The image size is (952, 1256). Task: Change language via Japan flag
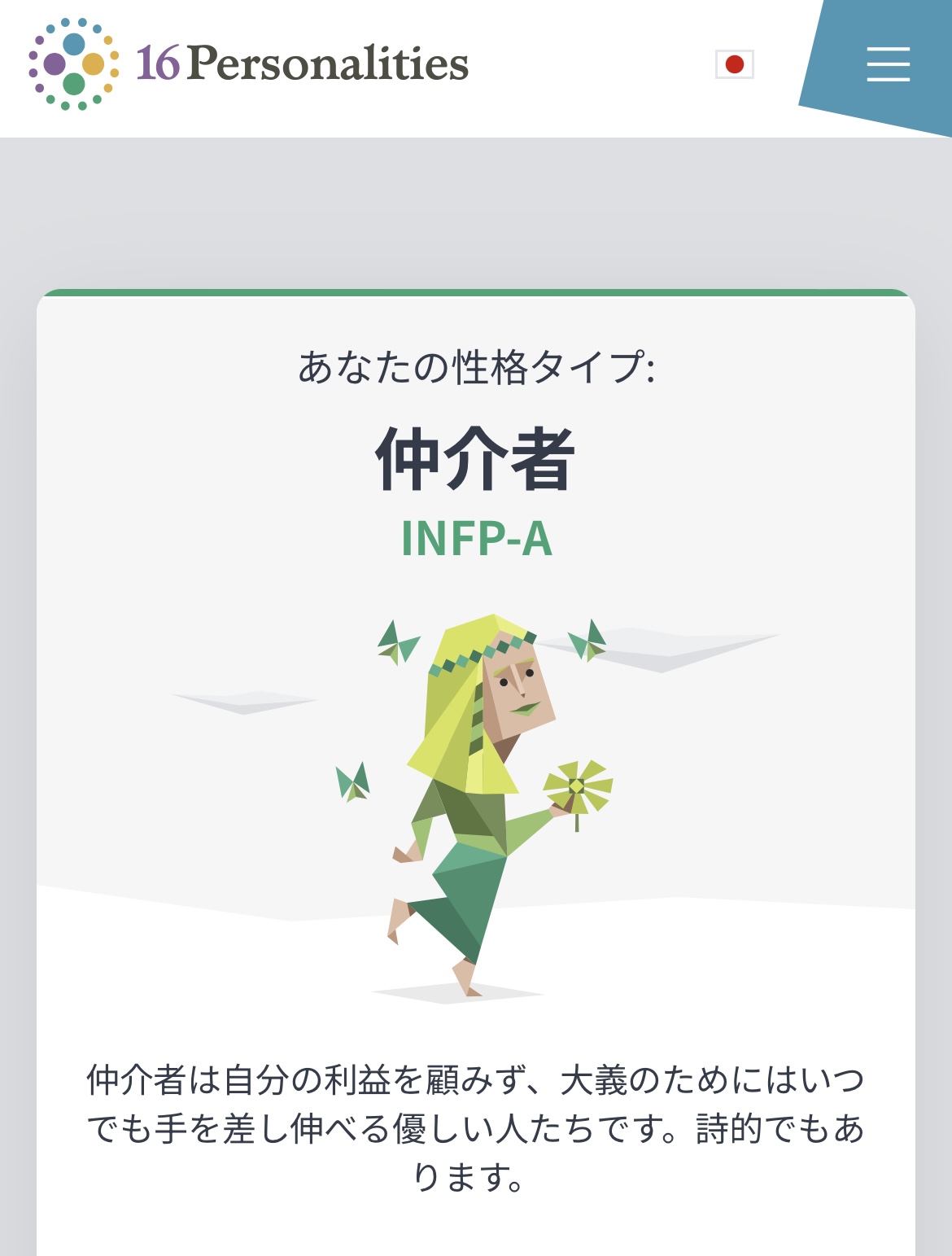click(x=734, y=64)
